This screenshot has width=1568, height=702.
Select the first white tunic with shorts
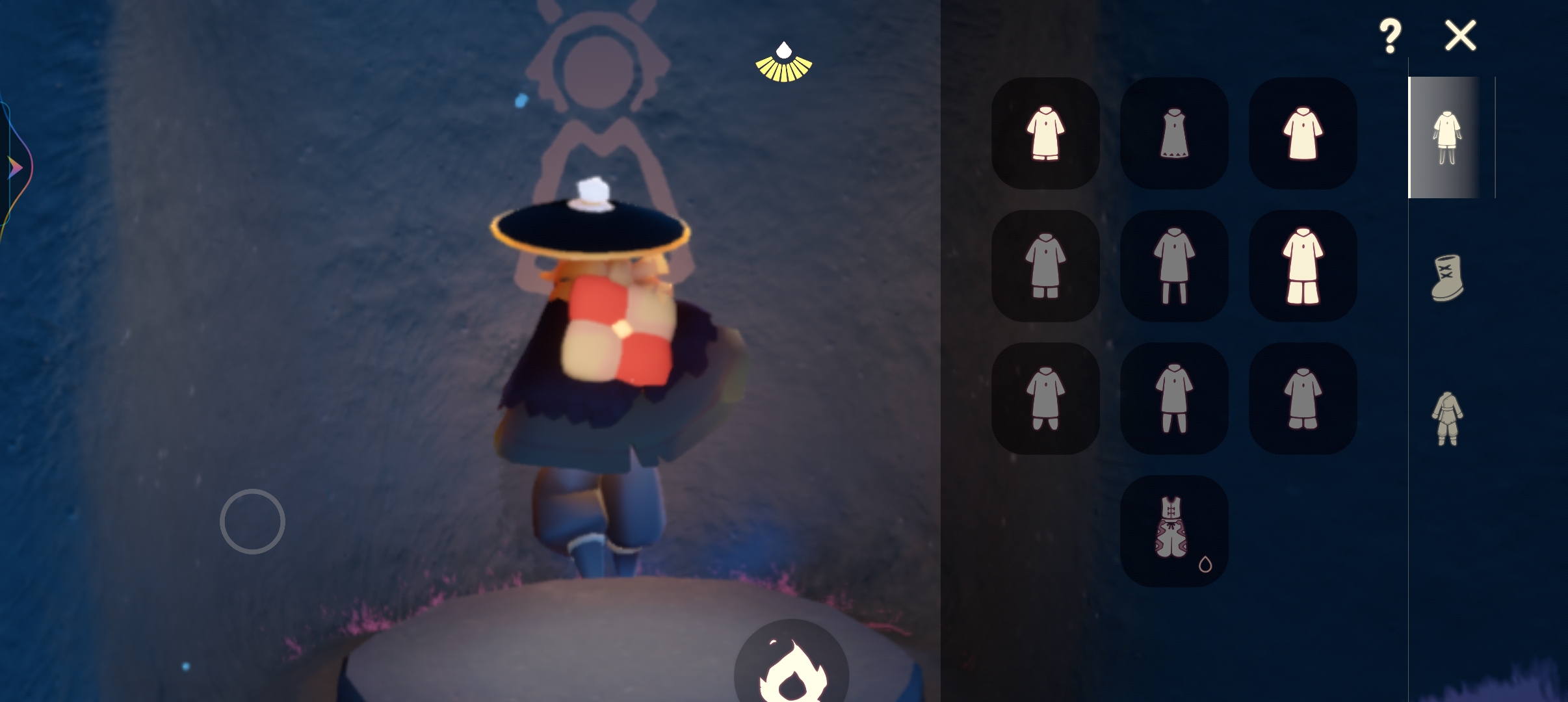tap(1045, 134)
